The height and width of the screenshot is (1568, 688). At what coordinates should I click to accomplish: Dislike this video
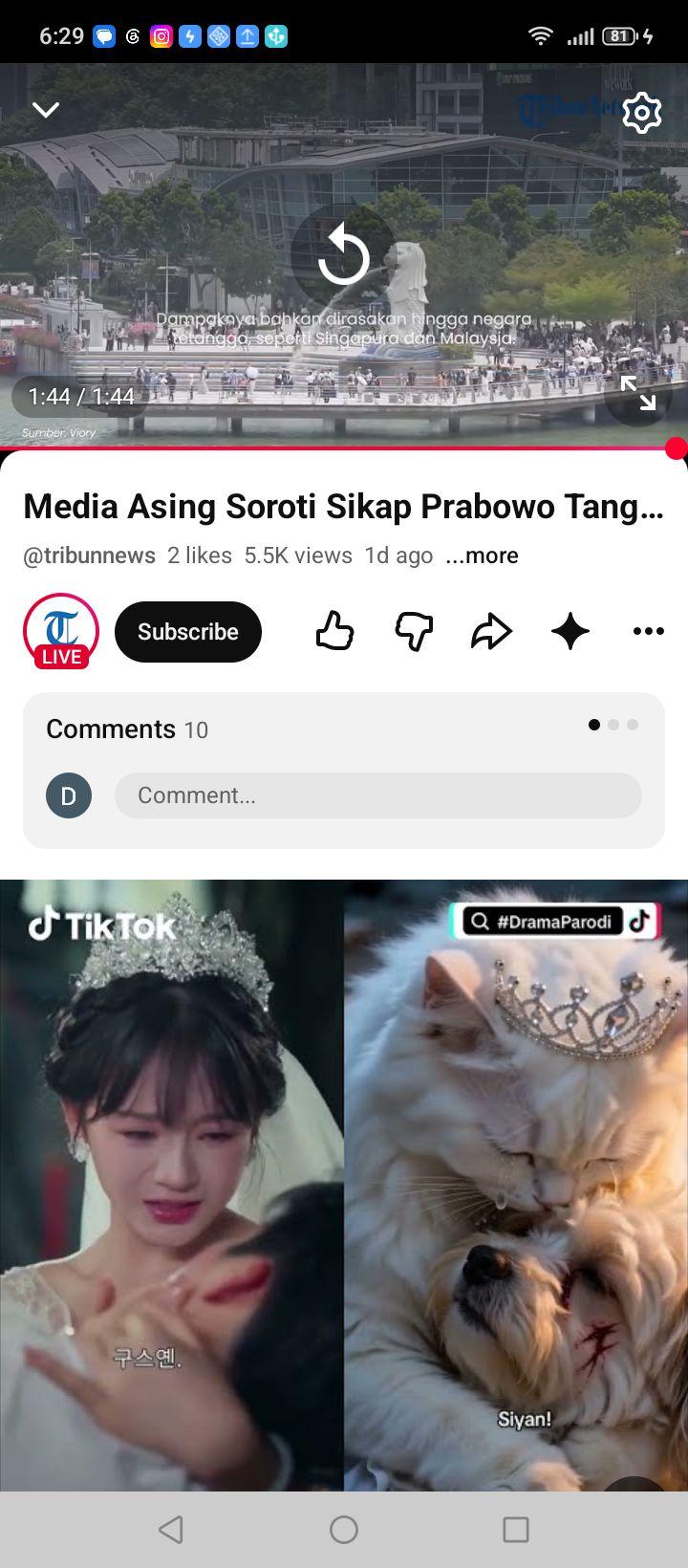(414, 632)
